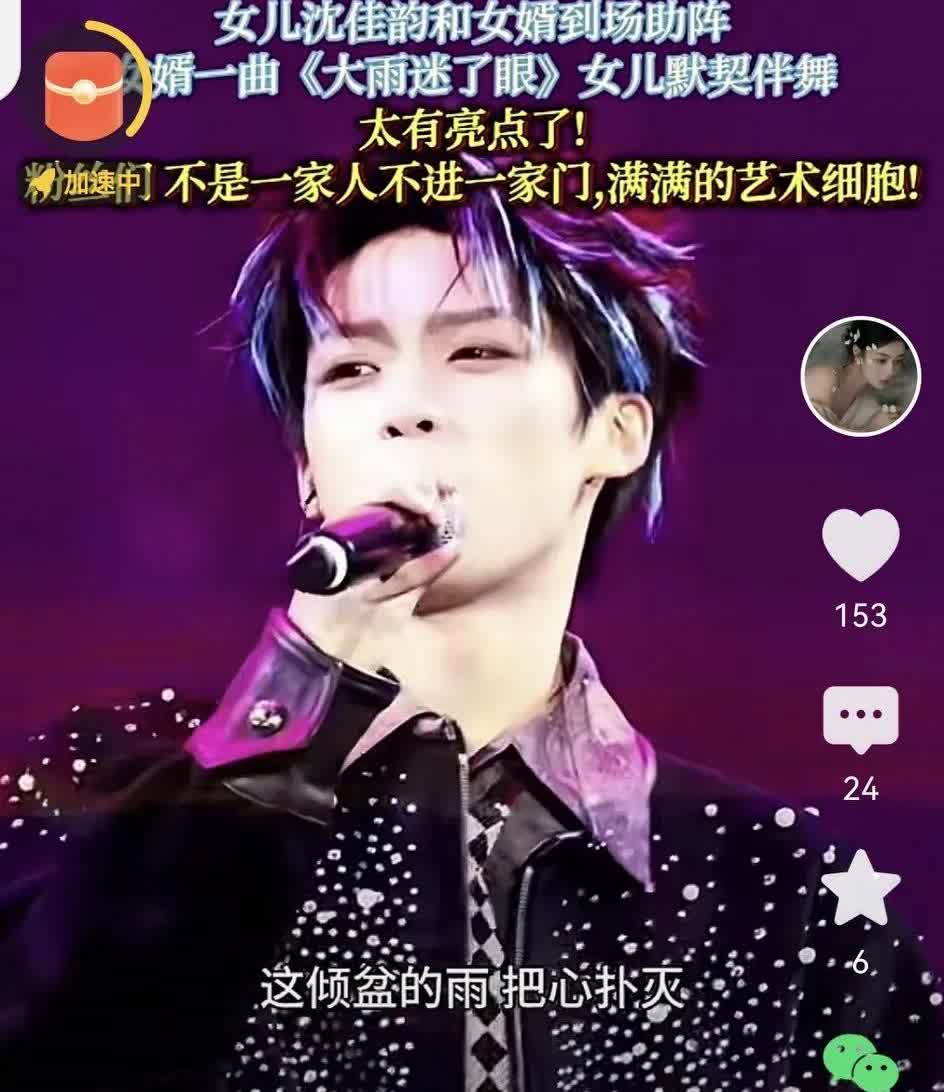Like this video with the heart
Viewport: 944px width, 1092px height.
[860, 544]
